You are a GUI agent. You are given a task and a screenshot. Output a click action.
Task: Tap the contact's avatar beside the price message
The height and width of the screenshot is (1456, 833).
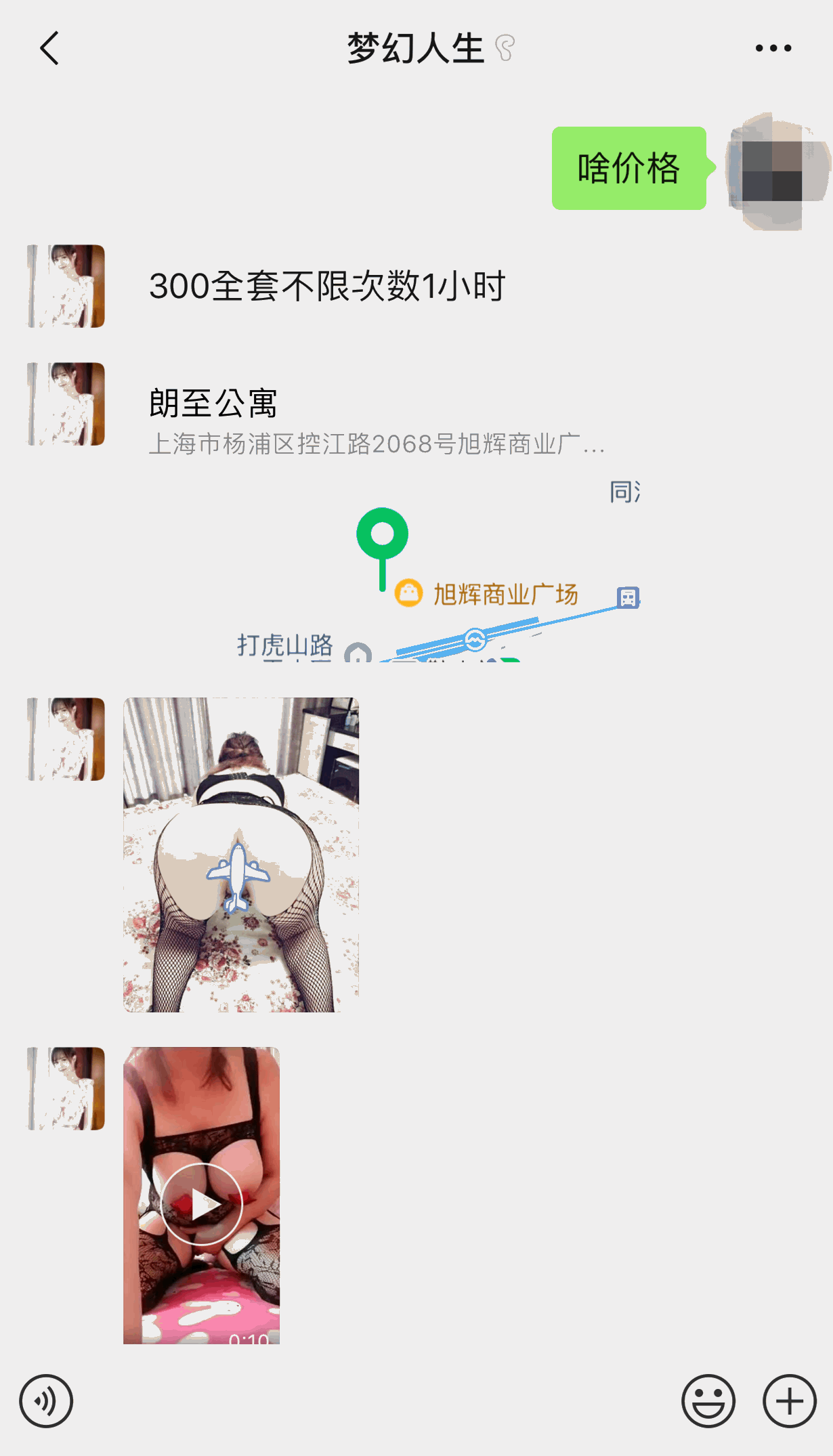point(66,286)
